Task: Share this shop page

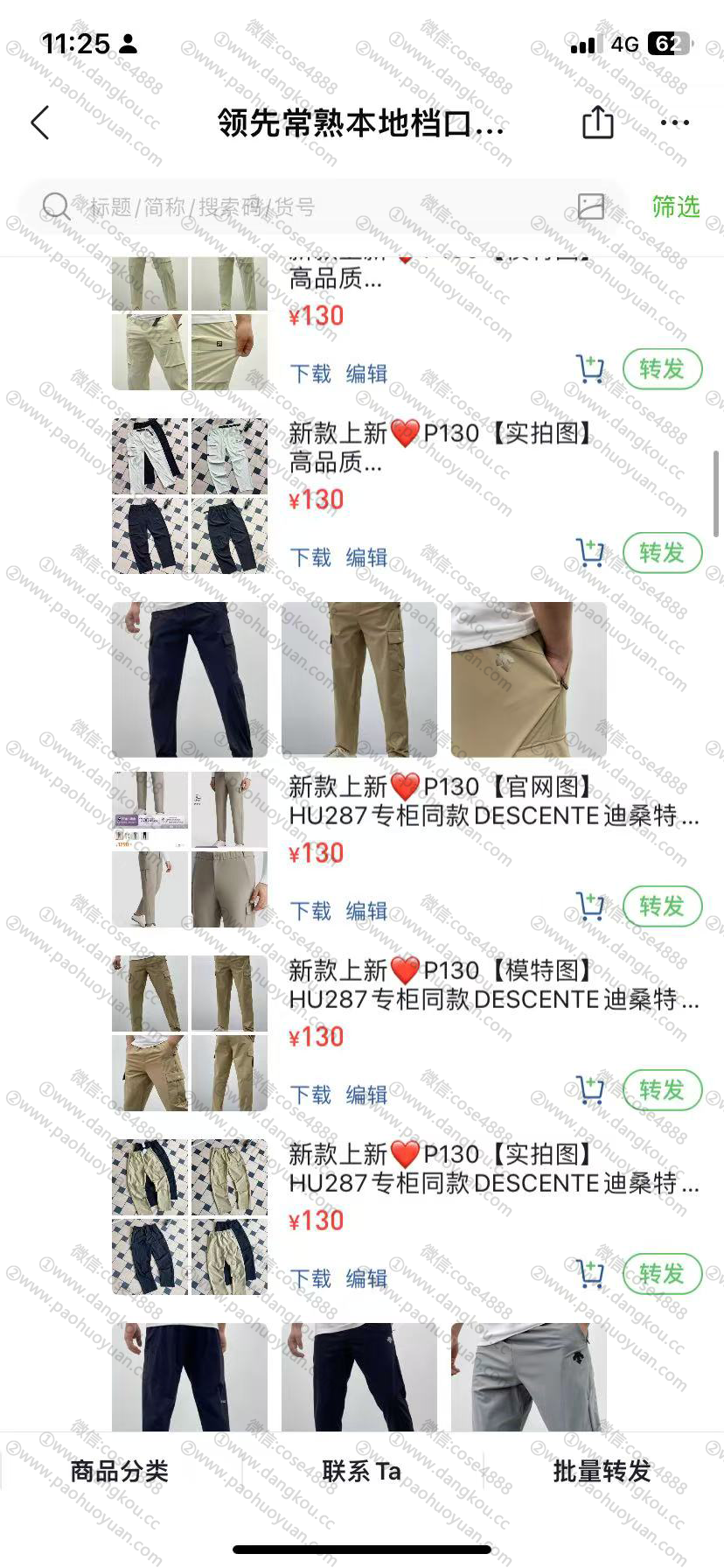Action: [597, 122]
